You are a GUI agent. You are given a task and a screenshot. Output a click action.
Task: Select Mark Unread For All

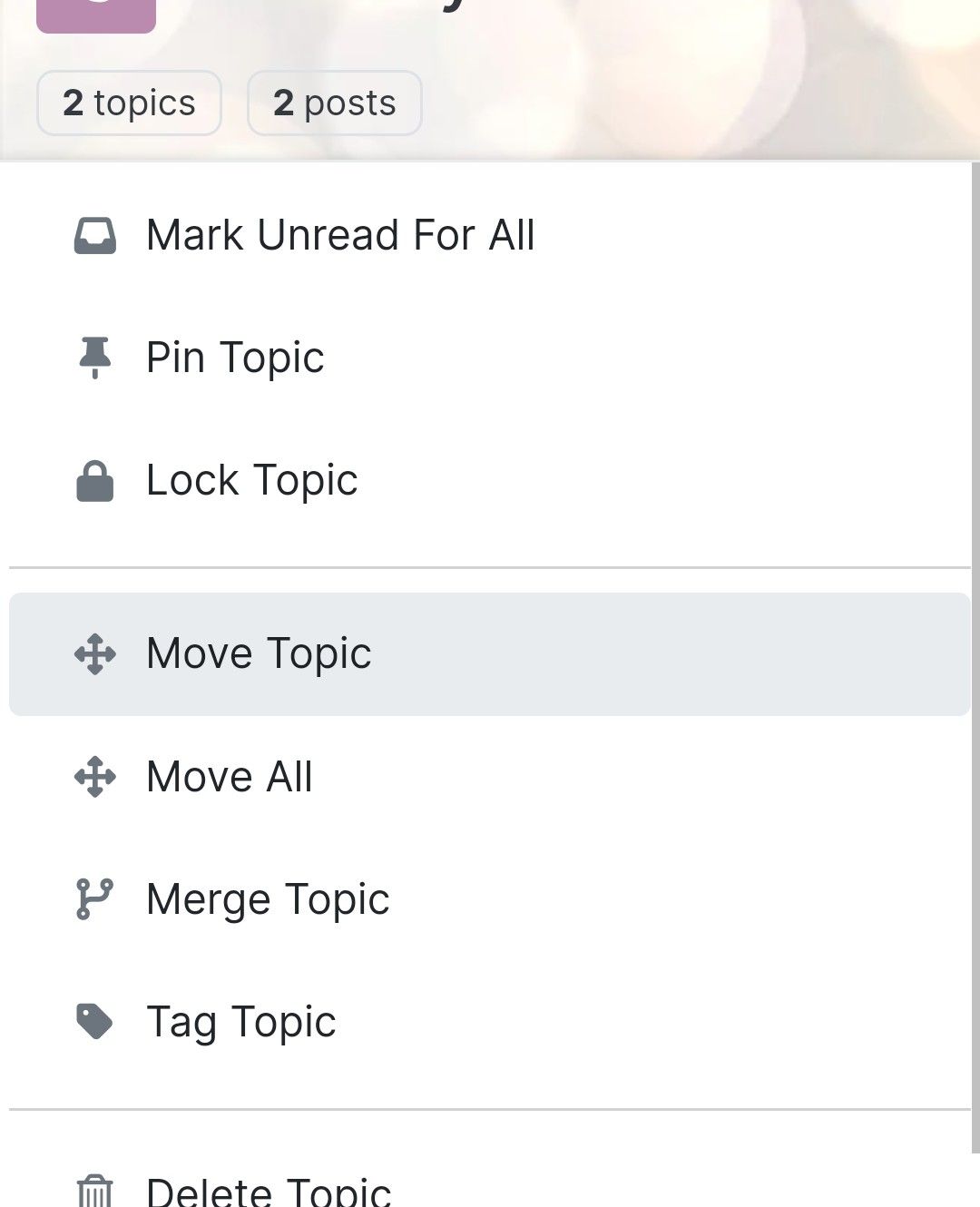click(x=340, y=235)
